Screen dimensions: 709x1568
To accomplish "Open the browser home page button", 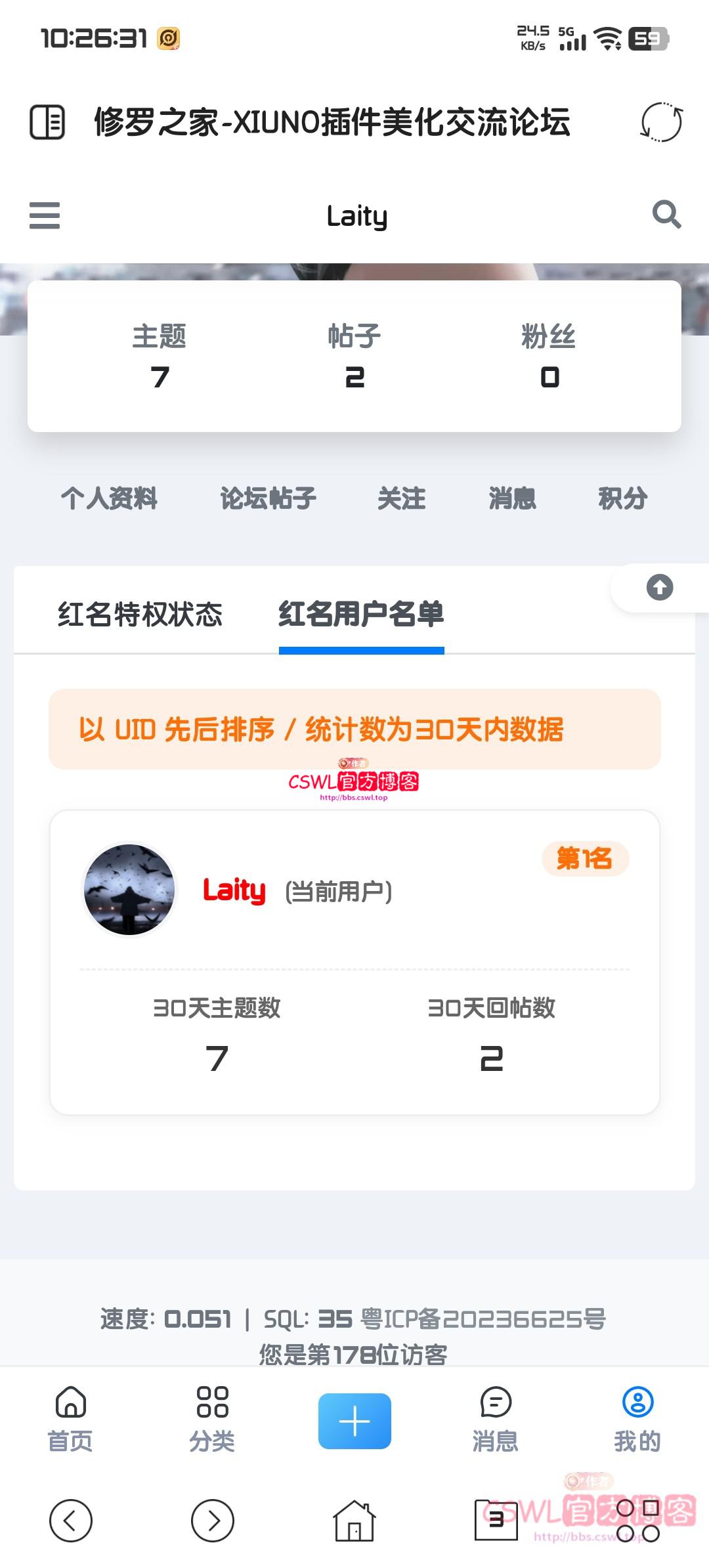I will 354,1520.
